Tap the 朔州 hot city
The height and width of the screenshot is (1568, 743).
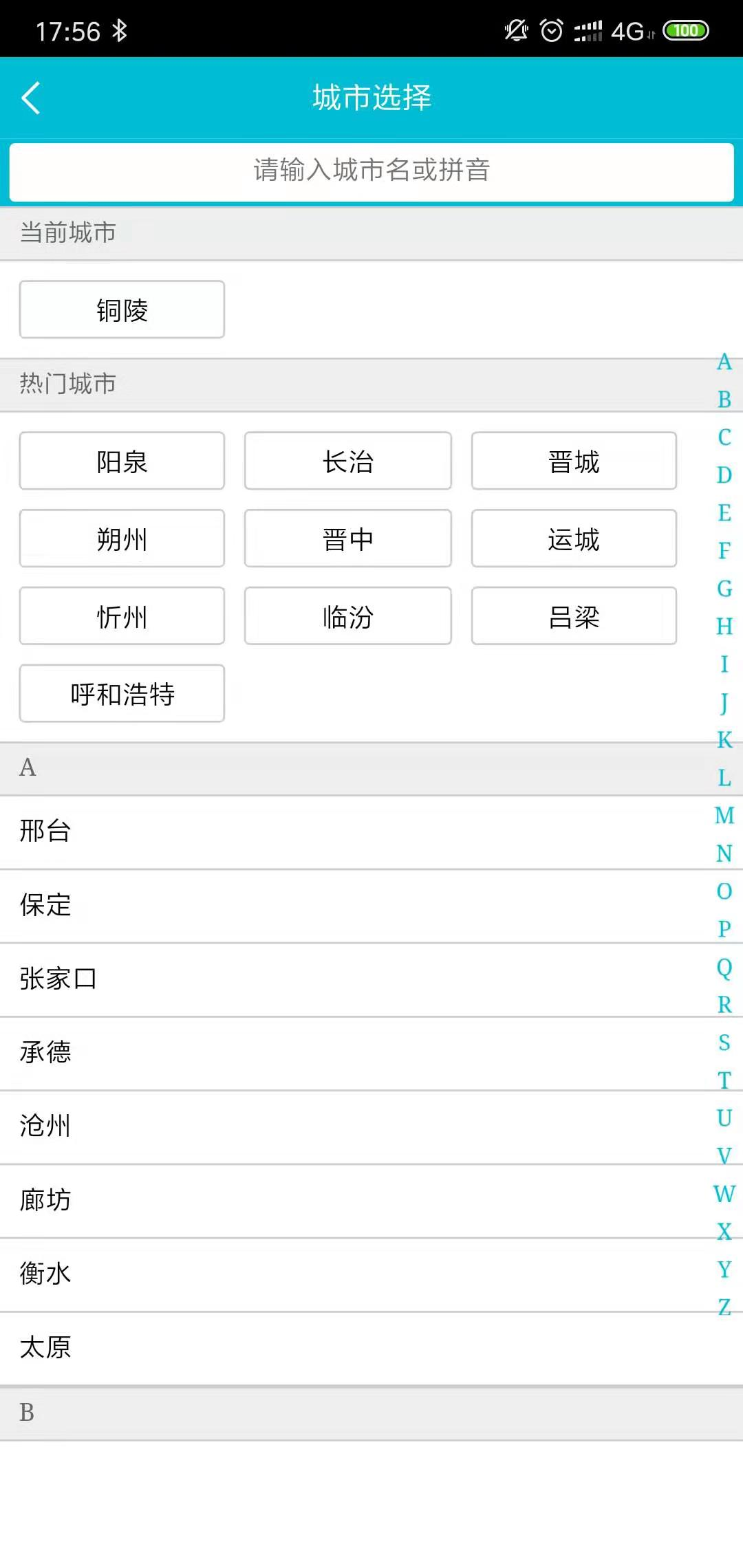[x=122, y=539]
